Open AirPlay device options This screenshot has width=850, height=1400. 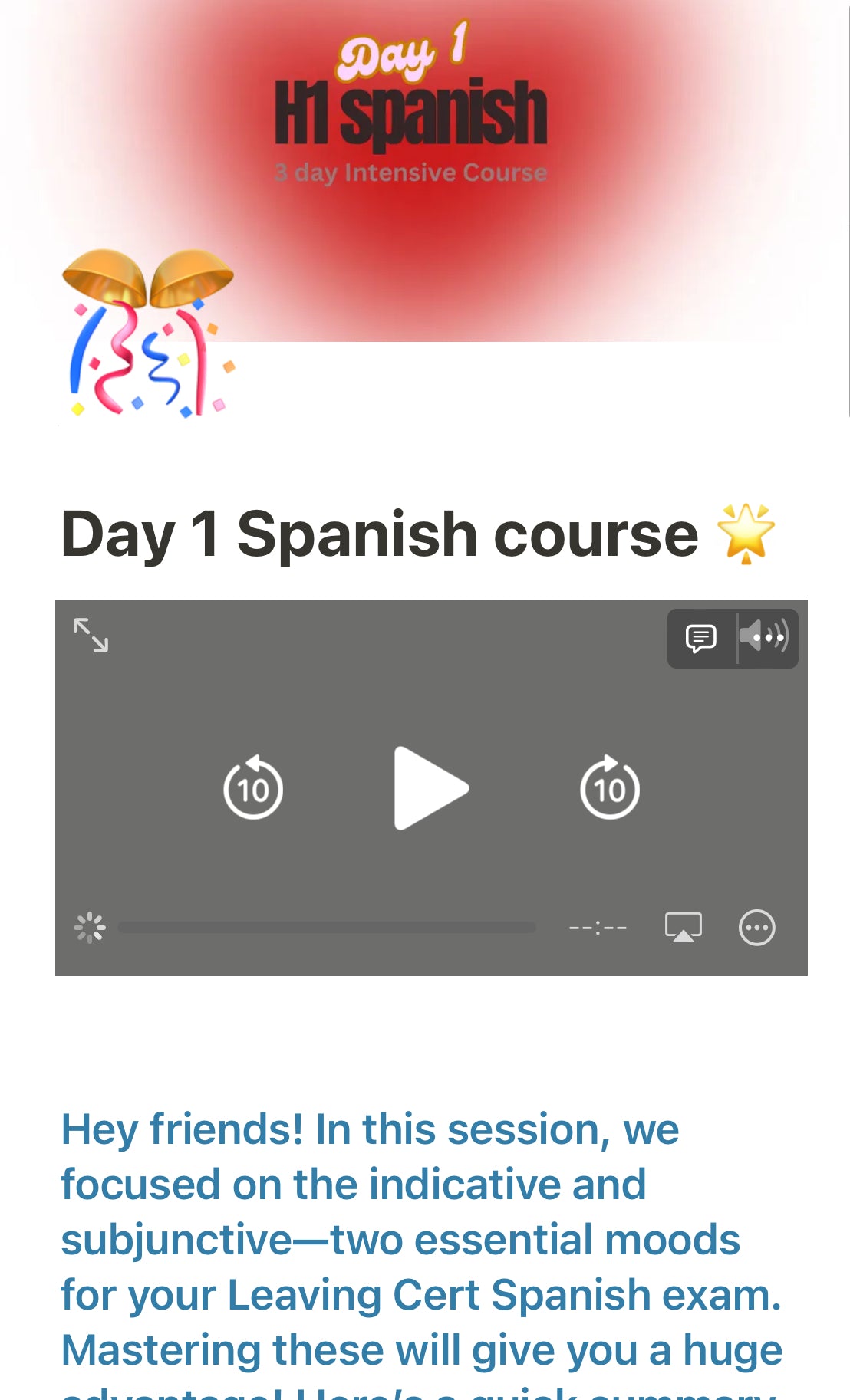(683, 927)
